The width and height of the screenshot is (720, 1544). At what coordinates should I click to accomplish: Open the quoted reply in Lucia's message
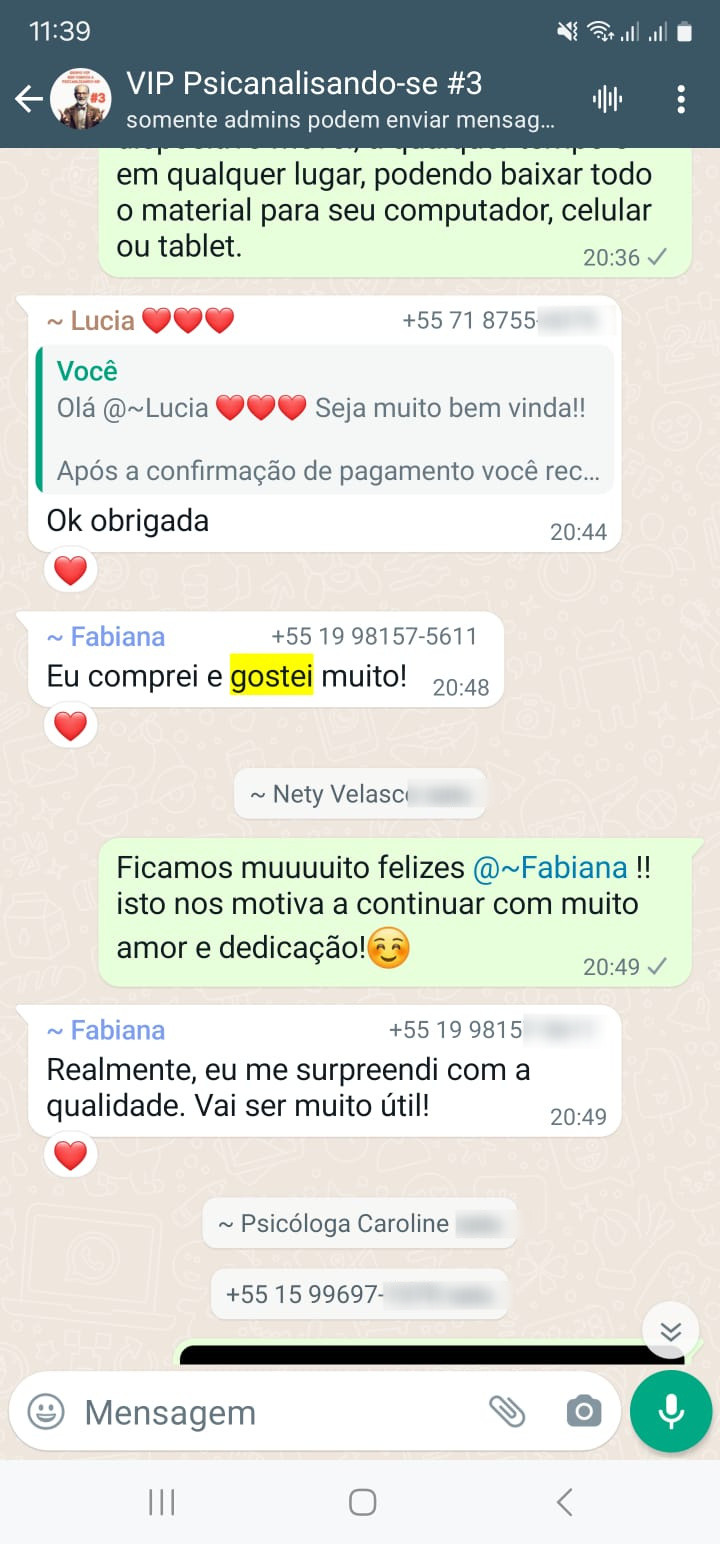point(325,419)
